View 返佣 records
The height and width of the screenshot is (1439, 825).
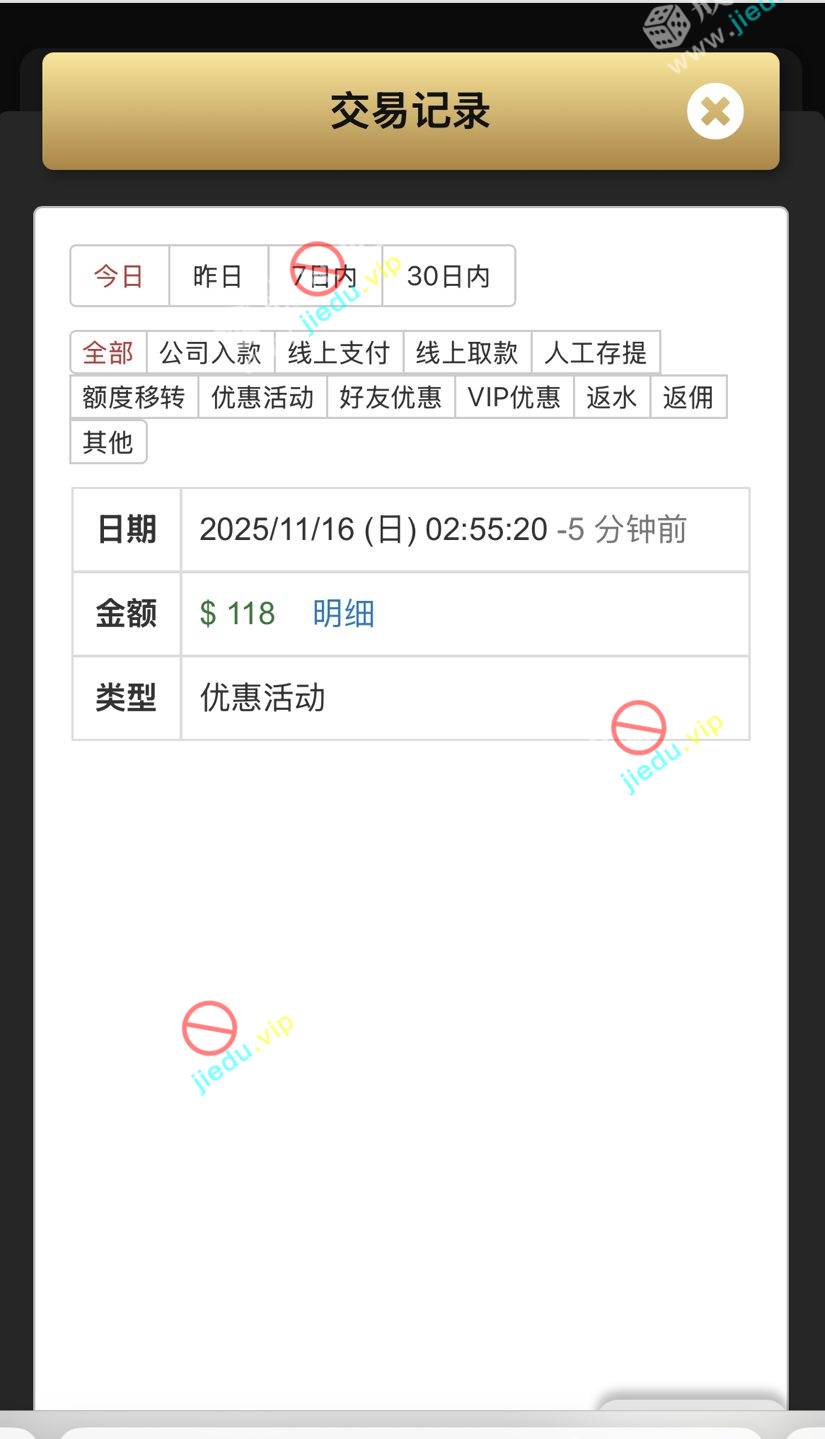point(688,397)
